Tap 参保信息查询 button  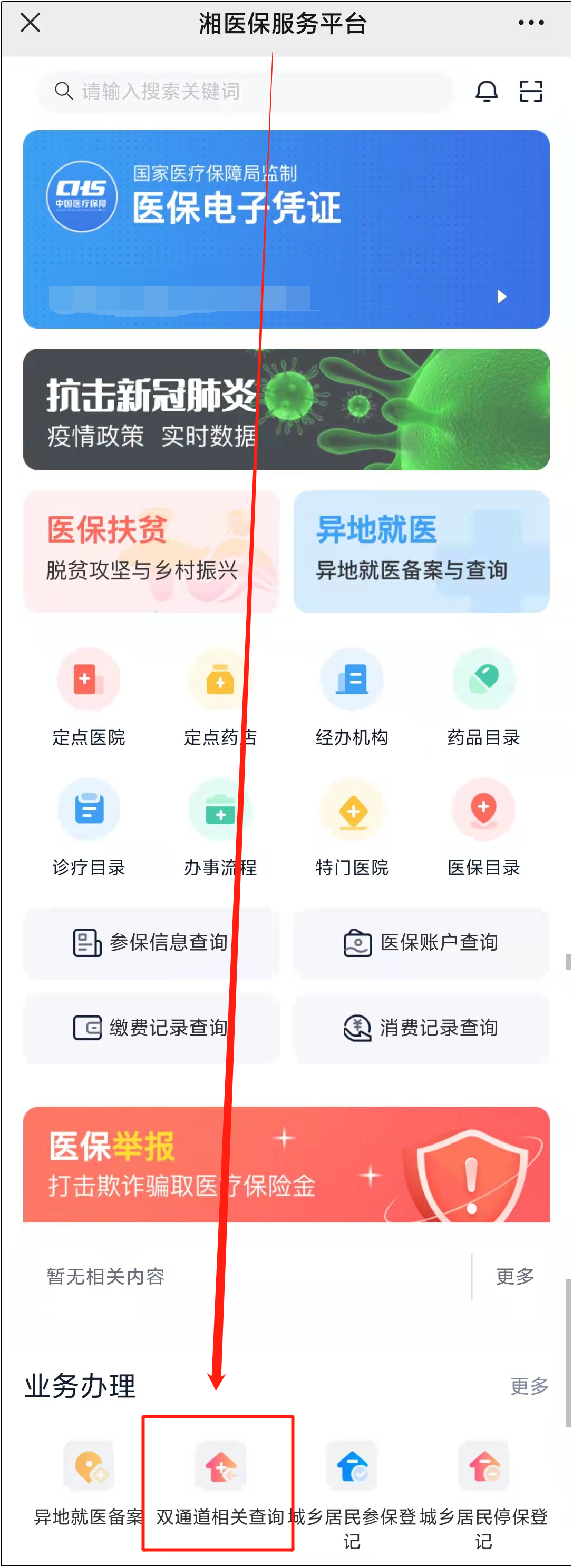tap(151, 942)
